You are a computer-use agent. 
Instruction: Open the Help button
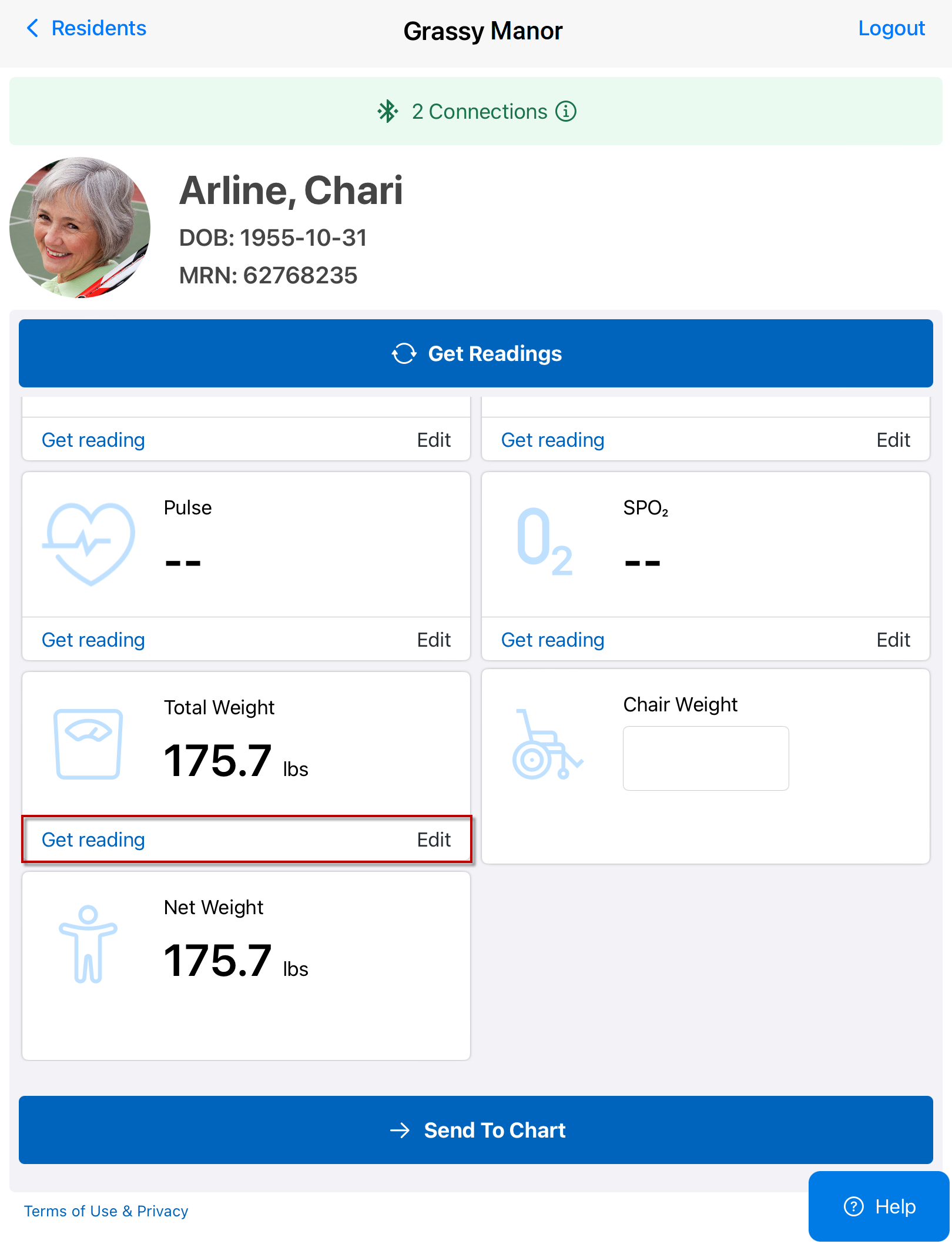pos(879,1206)
